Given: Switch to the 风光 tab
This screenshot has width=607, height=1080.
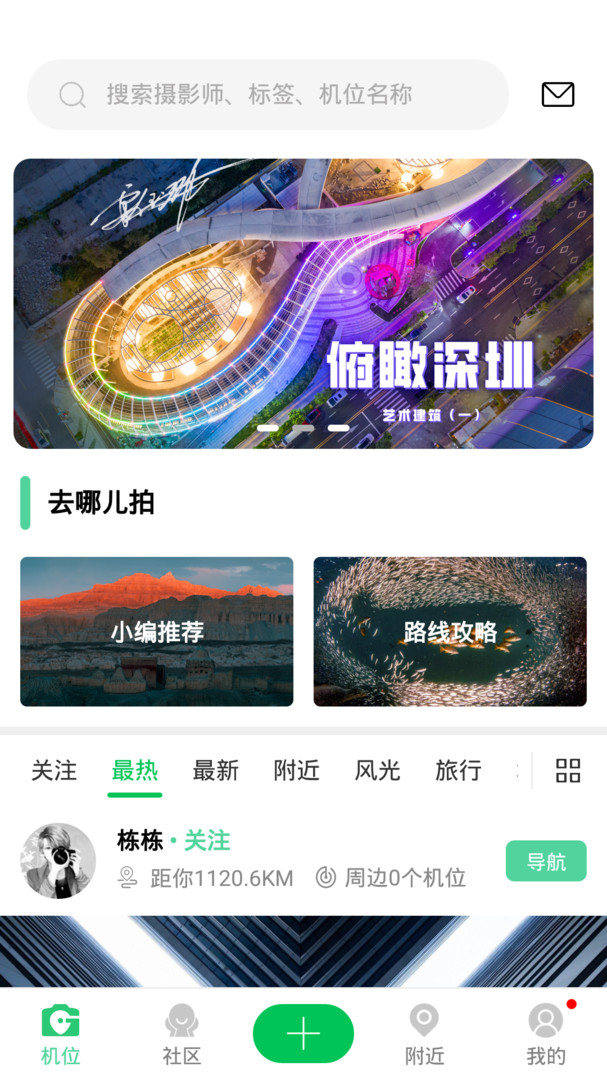Looking at the screenshot, I should point(378,770).
